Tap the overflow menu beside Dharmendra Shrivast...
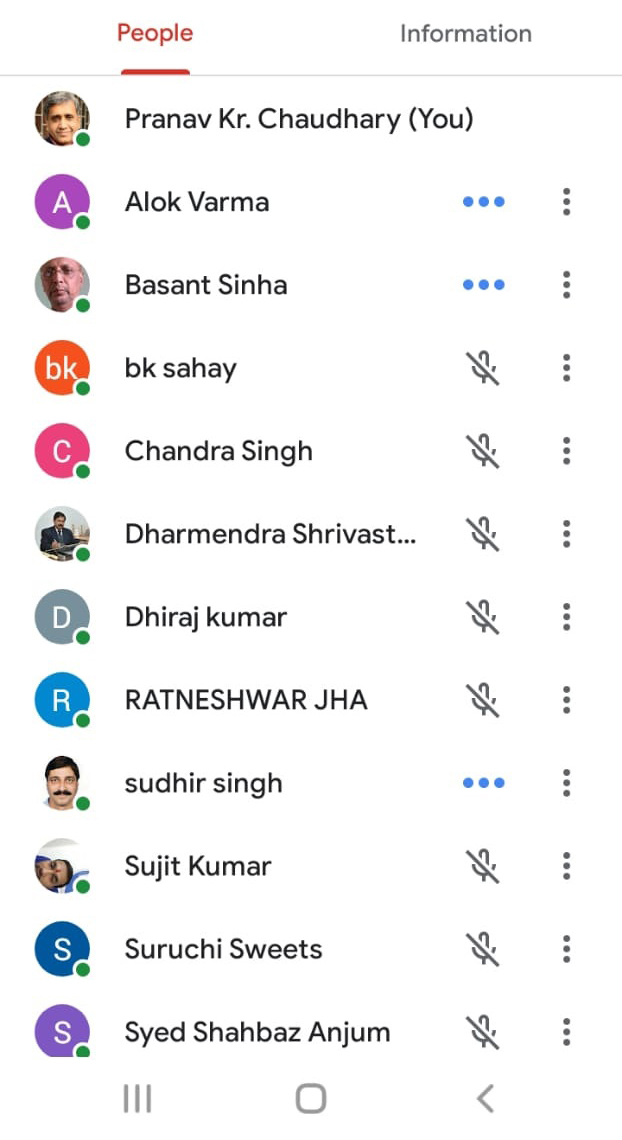 (567, 534)
